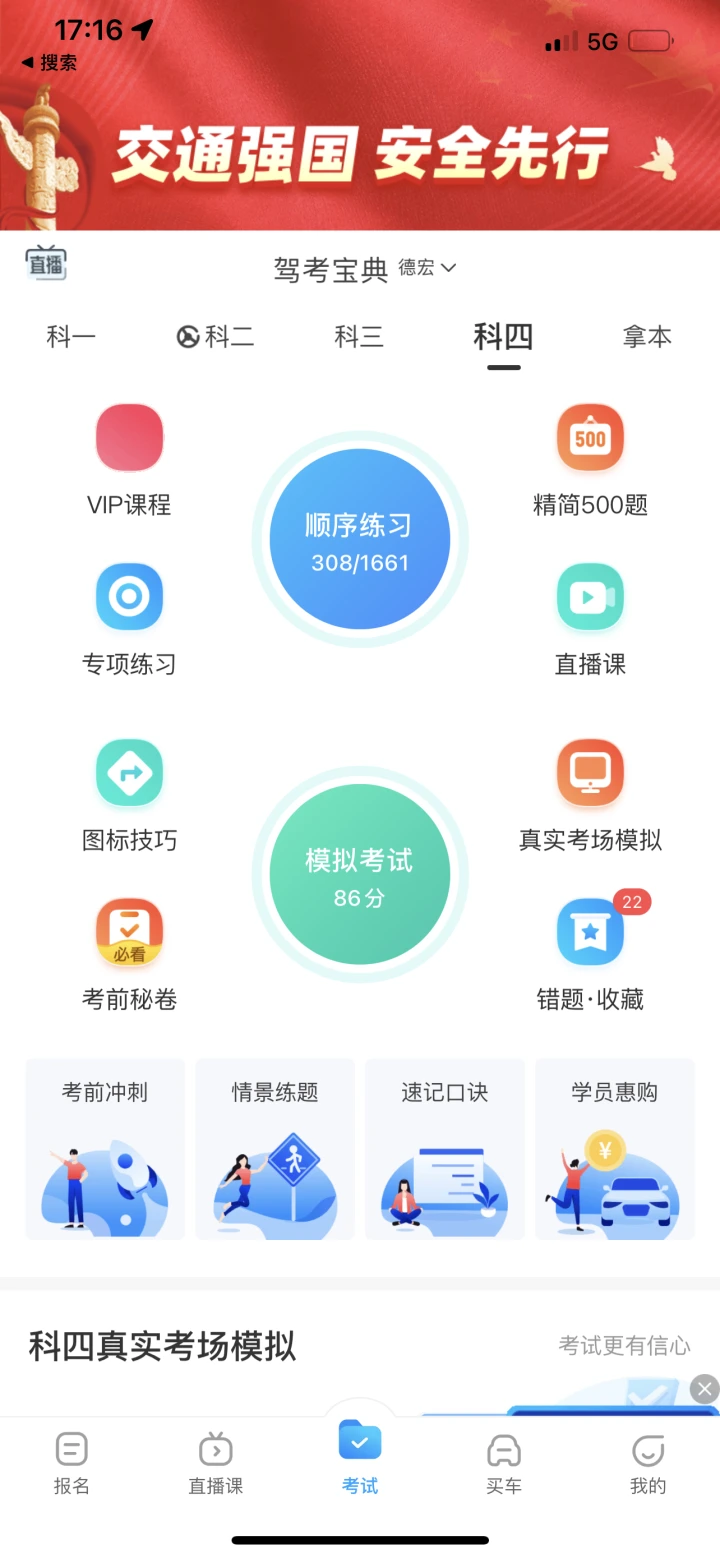720x1558 pixels.
Task: Open the 考前冲刺 card
Action: click(x=105, y=1149)
